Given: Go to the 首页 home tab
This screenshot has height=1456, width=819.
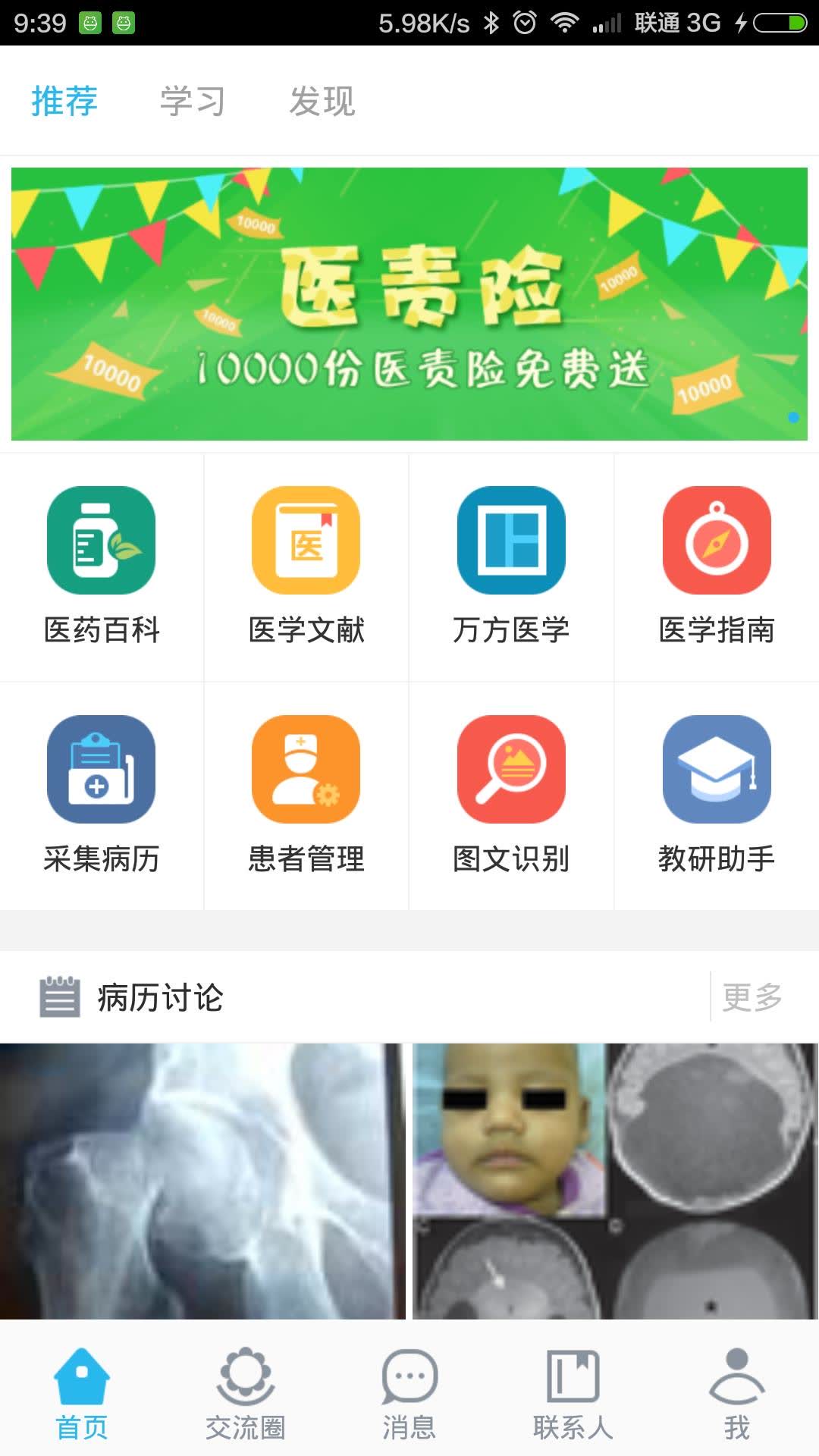Looking at the screenshot, I should click(82, 1394).
